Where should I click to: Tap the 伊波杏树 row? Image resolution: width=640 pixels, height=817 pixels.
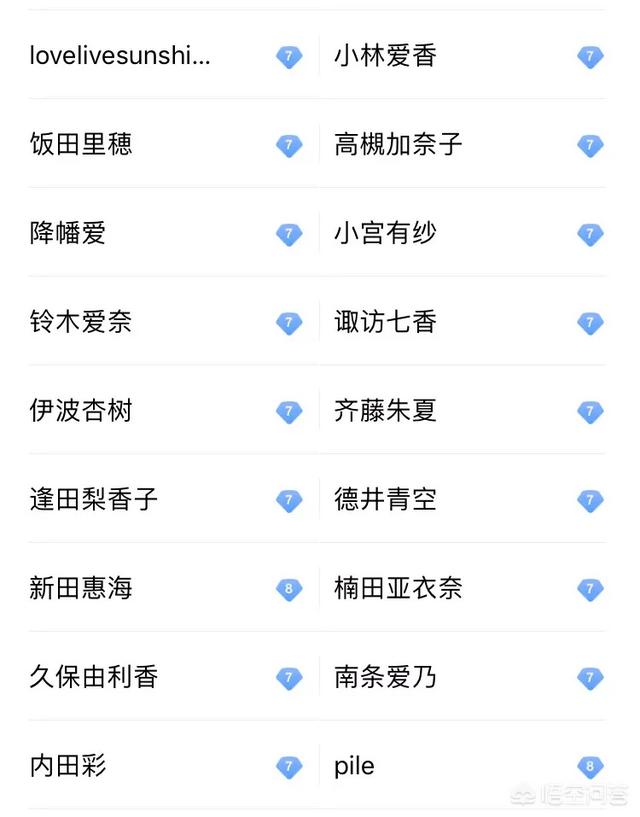[x=81, y=411]
